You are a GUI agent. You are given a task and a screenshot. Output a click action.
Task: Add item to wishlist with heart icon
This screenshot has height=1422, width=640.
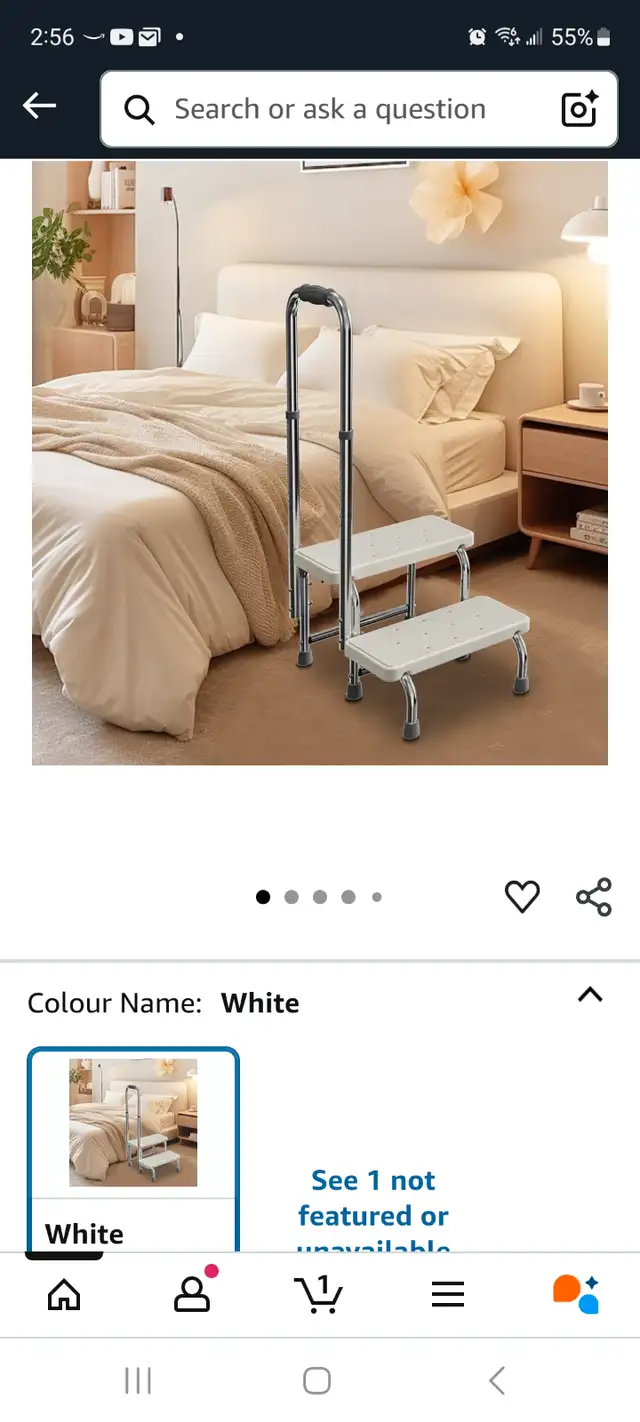click(522, 897)
